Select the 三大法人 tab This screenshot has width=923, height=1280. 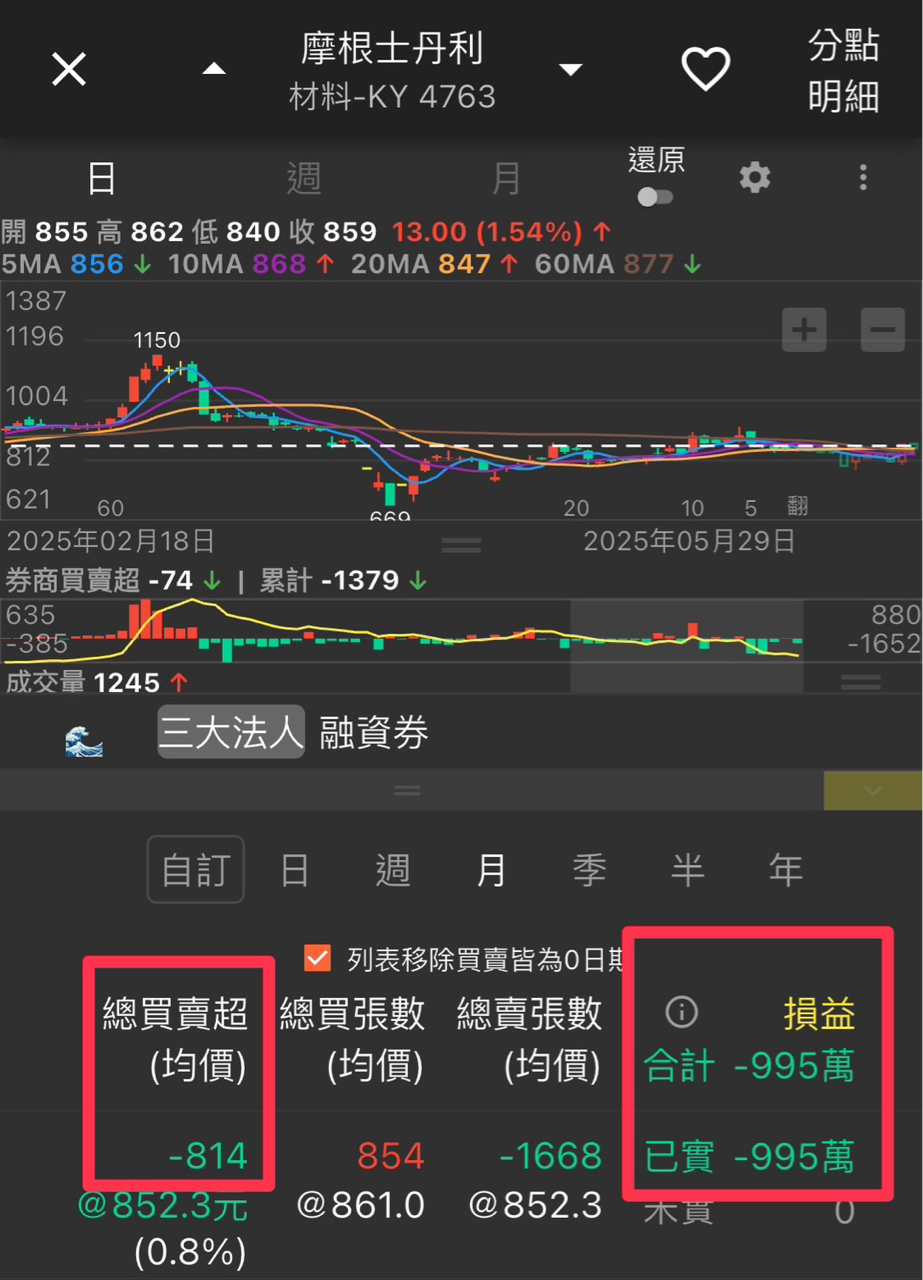231,733
